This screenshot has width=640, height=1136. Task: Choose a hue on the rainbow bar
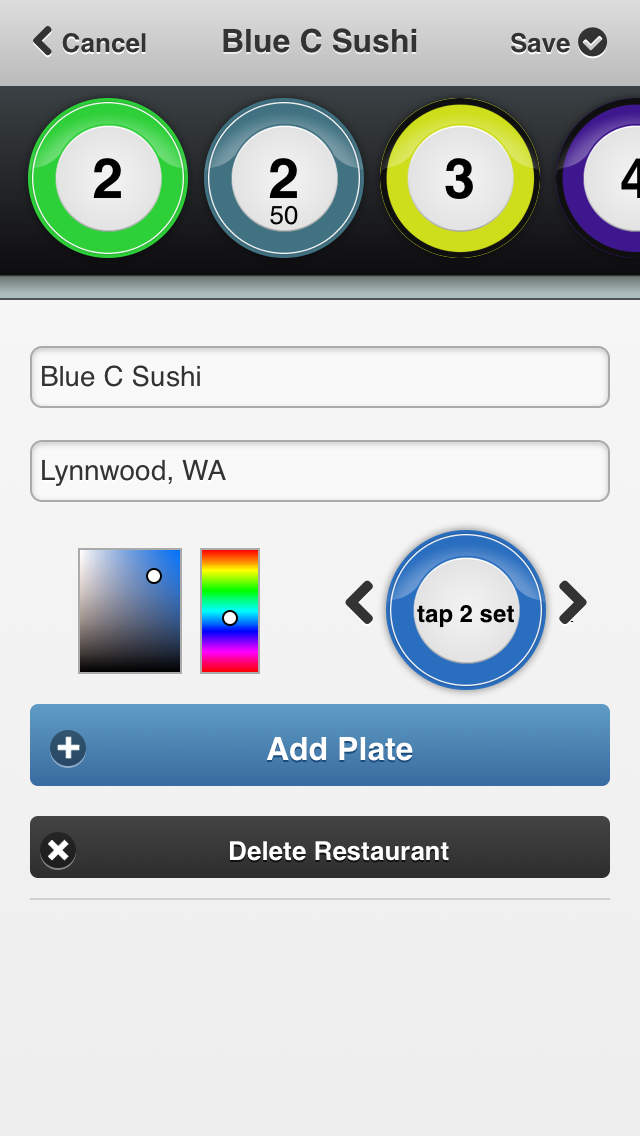[230, 611]
